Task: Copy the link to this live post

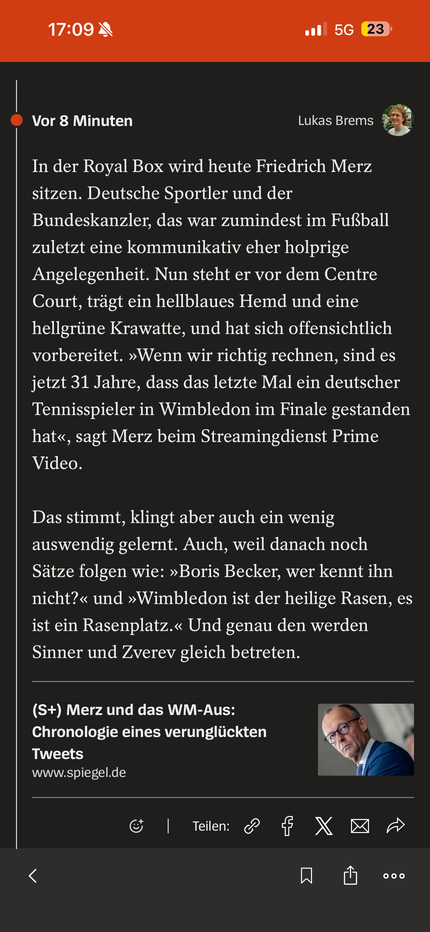Action: (252, 826)
